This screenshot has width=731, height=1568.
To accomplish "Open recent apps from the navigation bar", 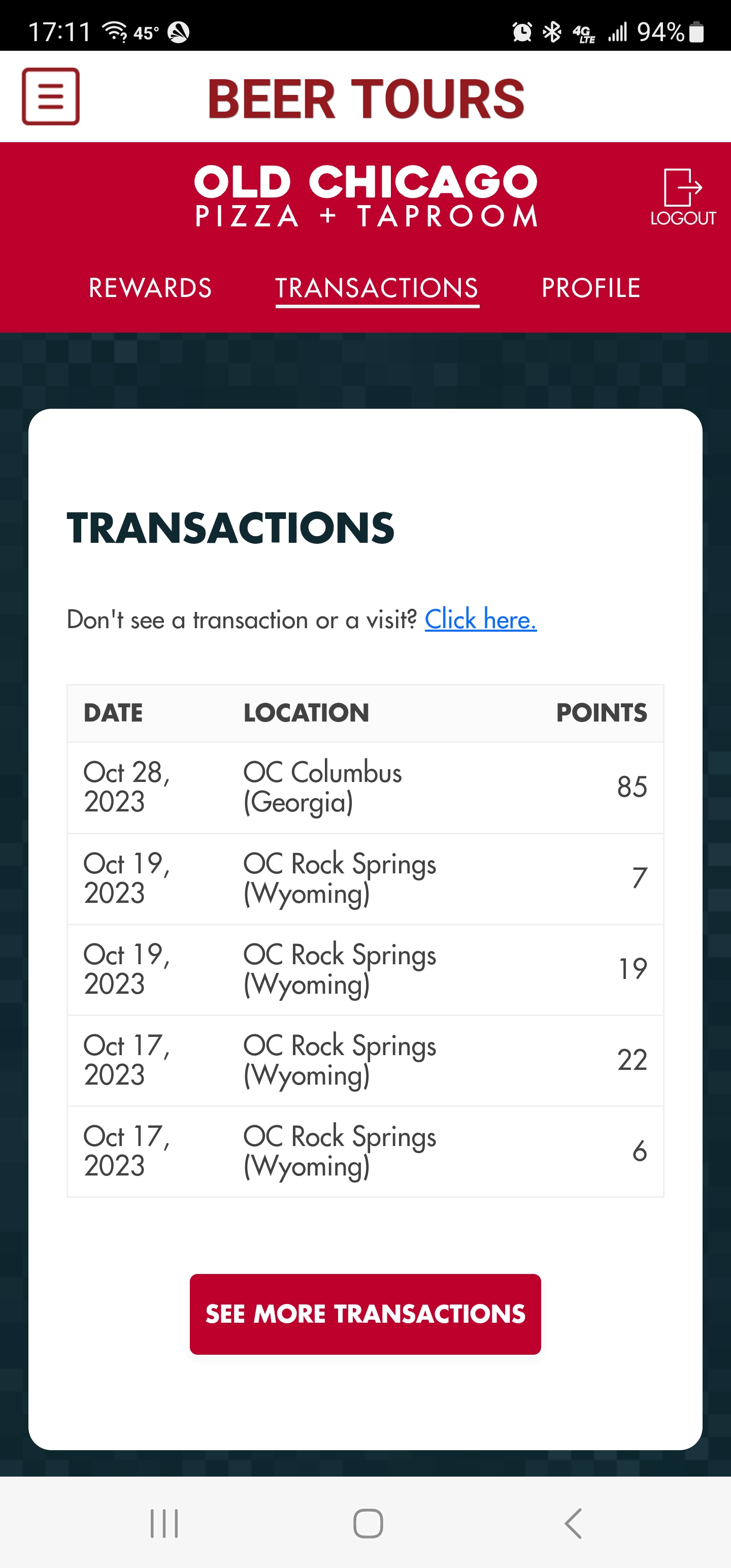I will tap(164, 1523).
